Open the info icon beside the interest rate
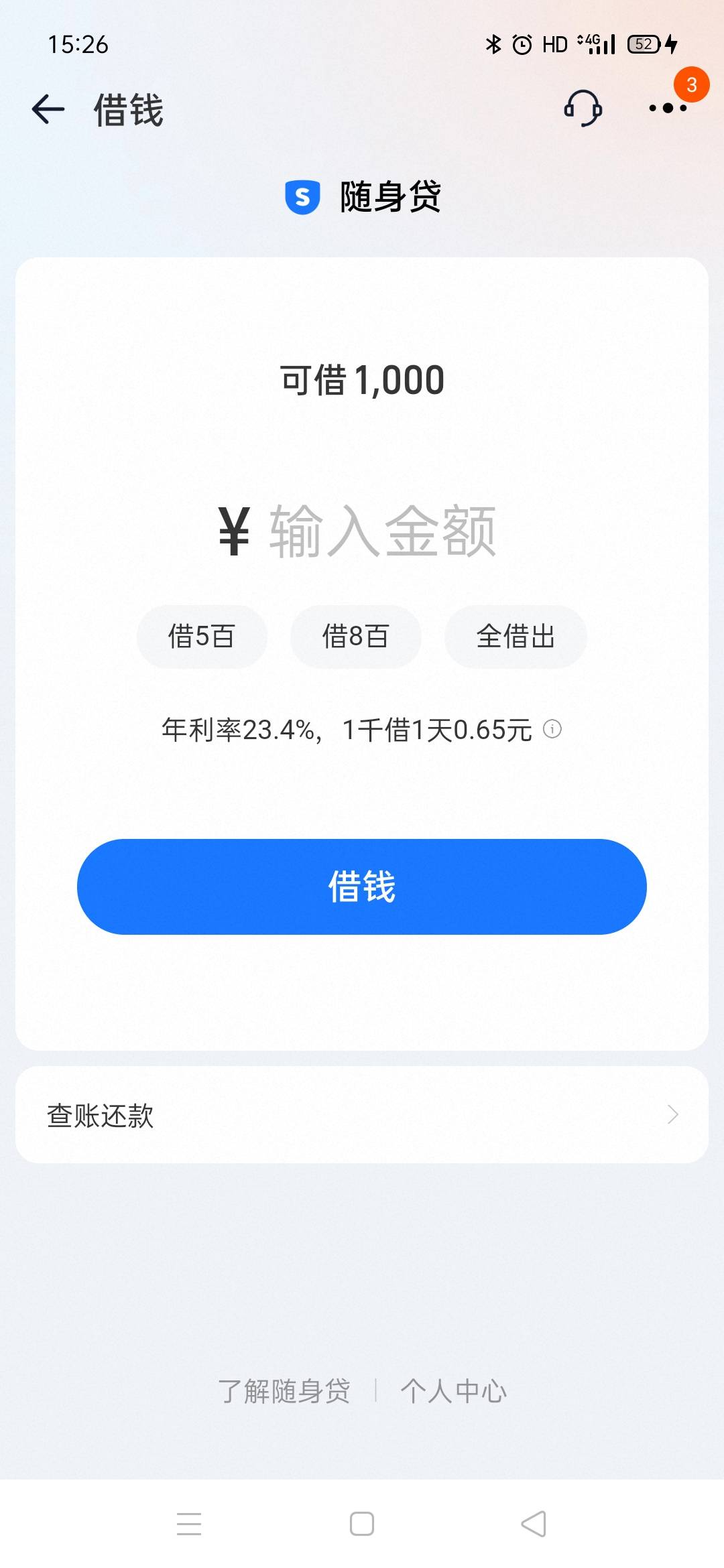Image resolution: width=724 pixels, height=1568 pixels. (552, 728)
